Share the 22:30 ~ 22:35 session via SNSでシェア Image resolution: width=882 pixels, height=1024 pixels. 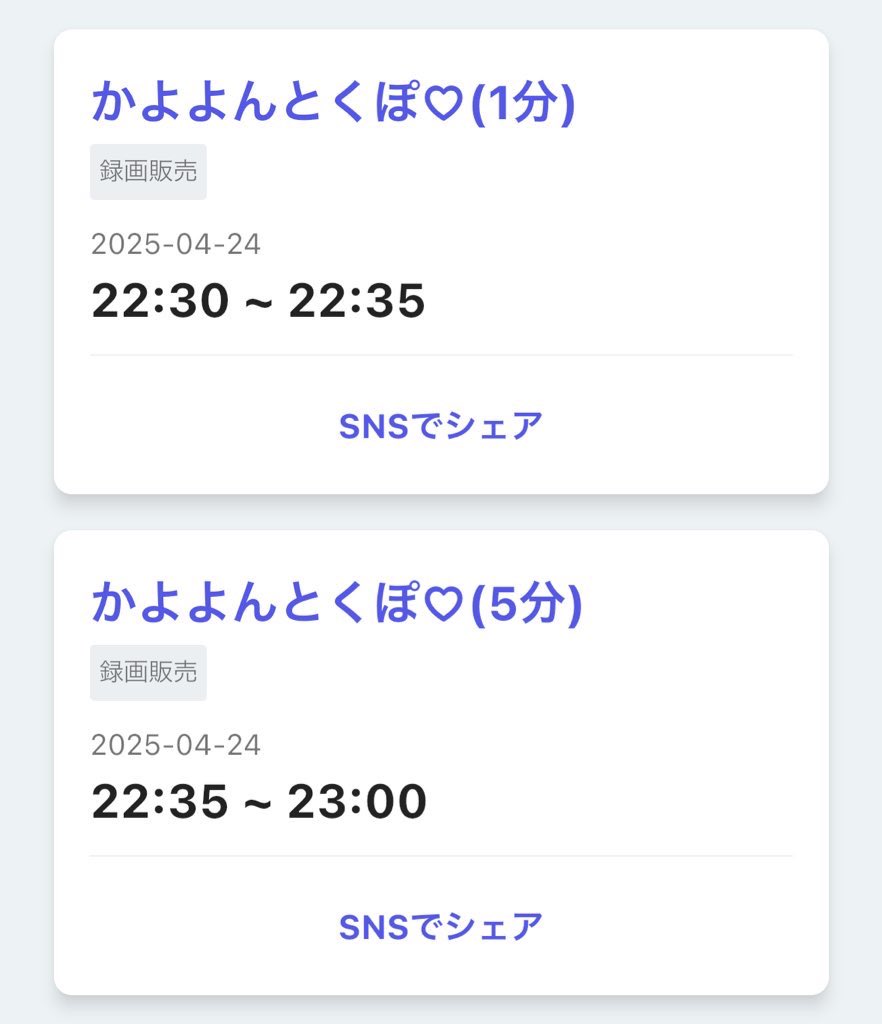pos(441,426)
